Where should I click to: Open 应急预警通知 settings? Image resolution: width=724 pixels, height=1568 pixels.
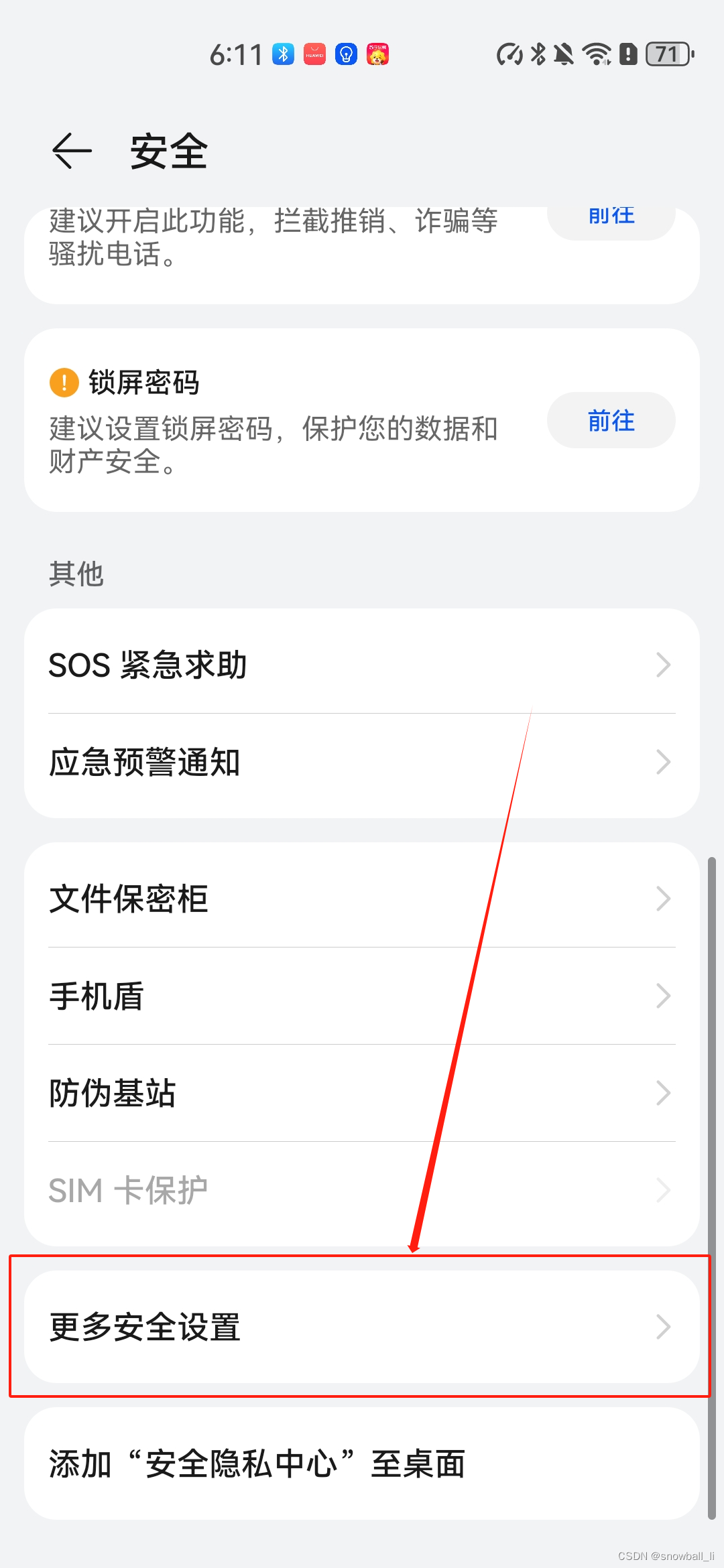[362, 763]
